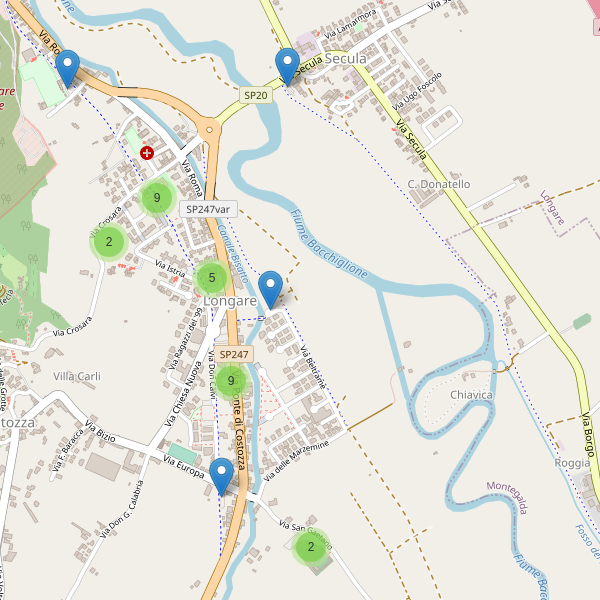Expand the 2 cluster near Via San Giovanni
The width and height of the screenshot is (600, 600).
click(311, 547)
